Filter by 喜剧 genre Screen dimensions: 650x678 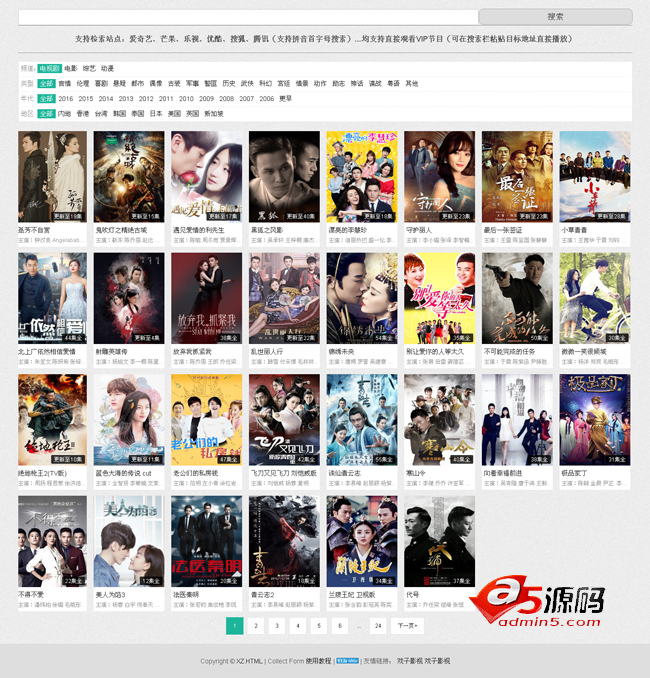(x=101, y=84)
